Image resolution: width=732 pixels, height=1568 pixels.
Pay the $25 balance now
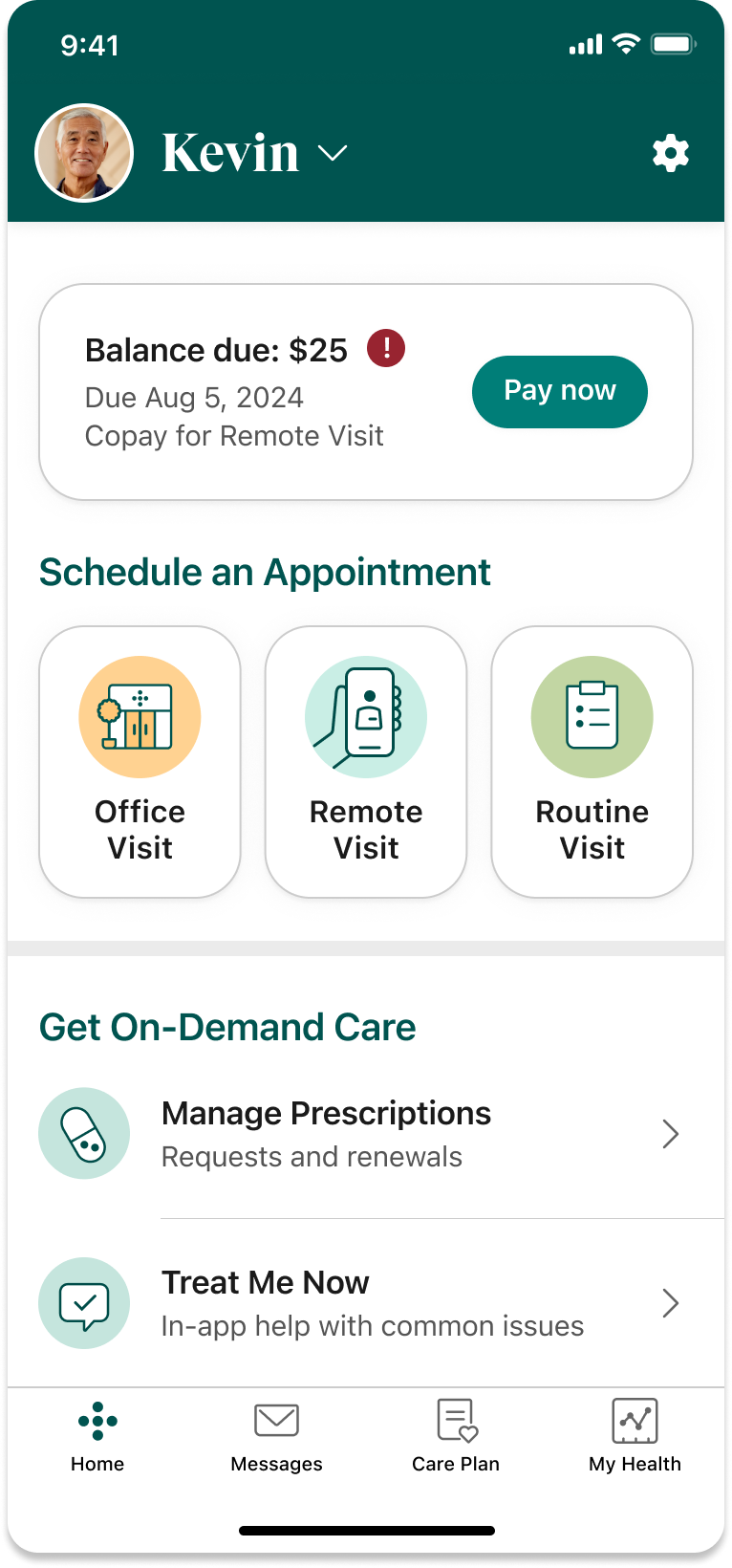click(x=560, y=391)
